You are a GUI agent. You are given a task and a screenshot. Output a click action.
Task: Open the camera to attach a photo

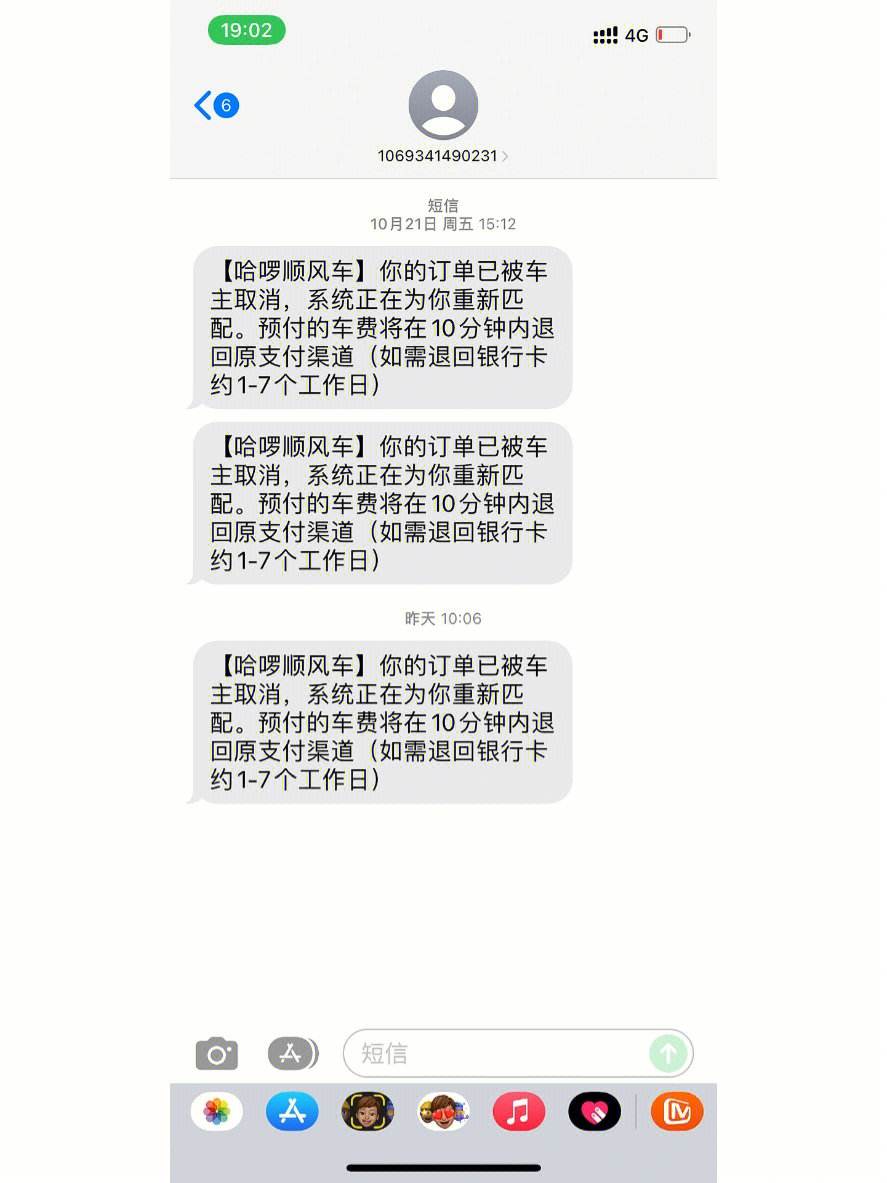(x=216, y=1053)
